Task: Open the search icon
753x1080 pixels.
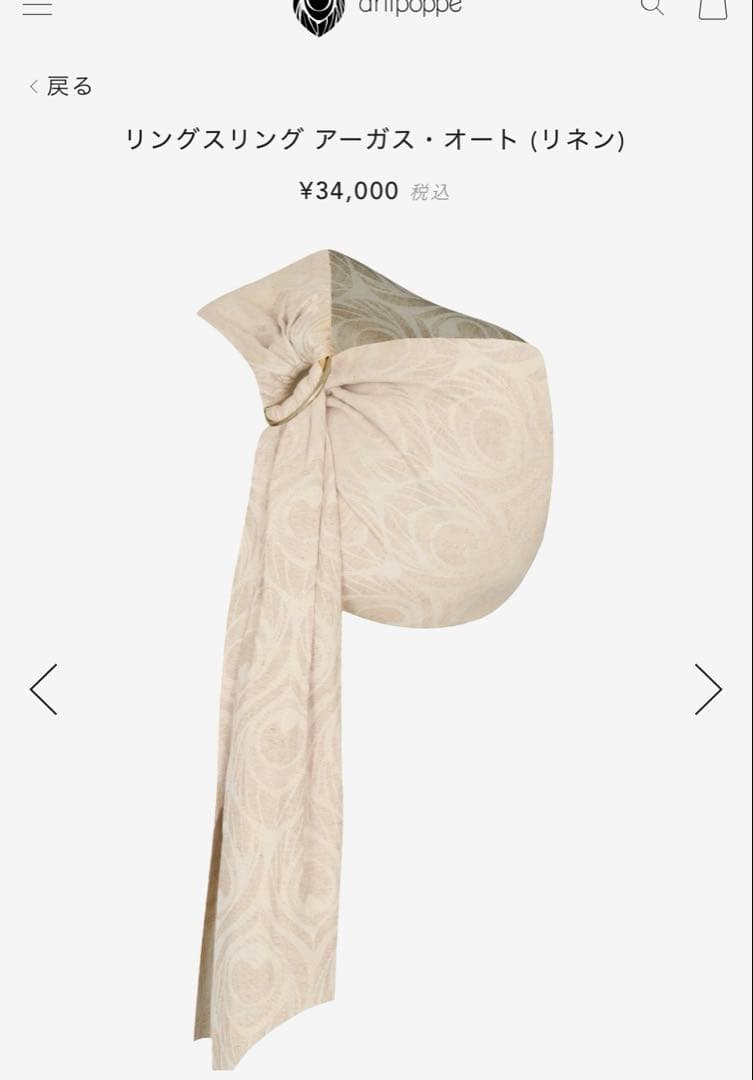Action: 652,6
